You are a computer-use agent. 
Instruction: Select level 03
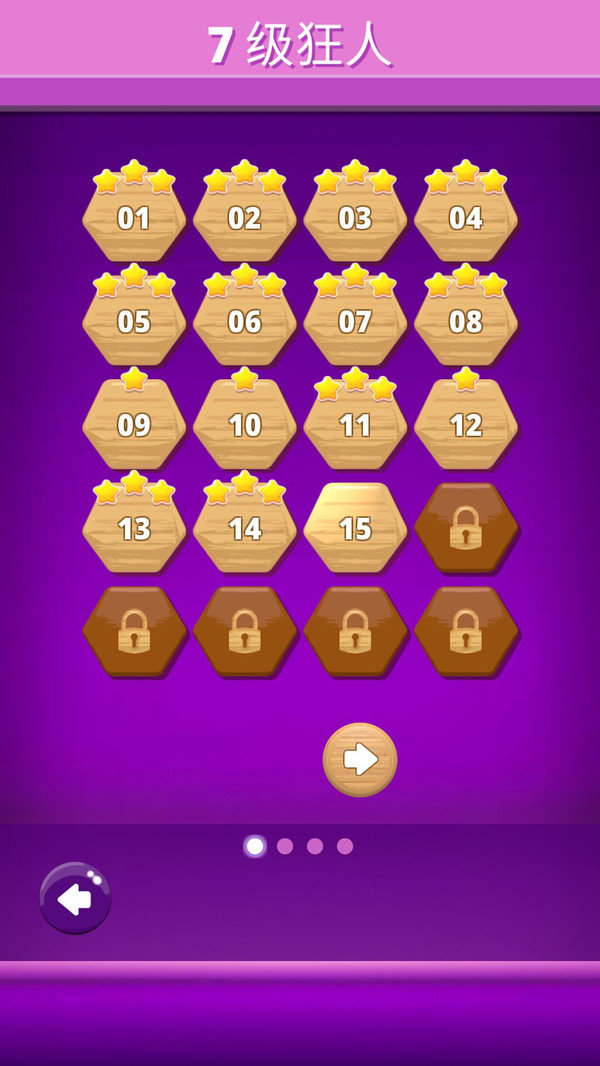355,219
